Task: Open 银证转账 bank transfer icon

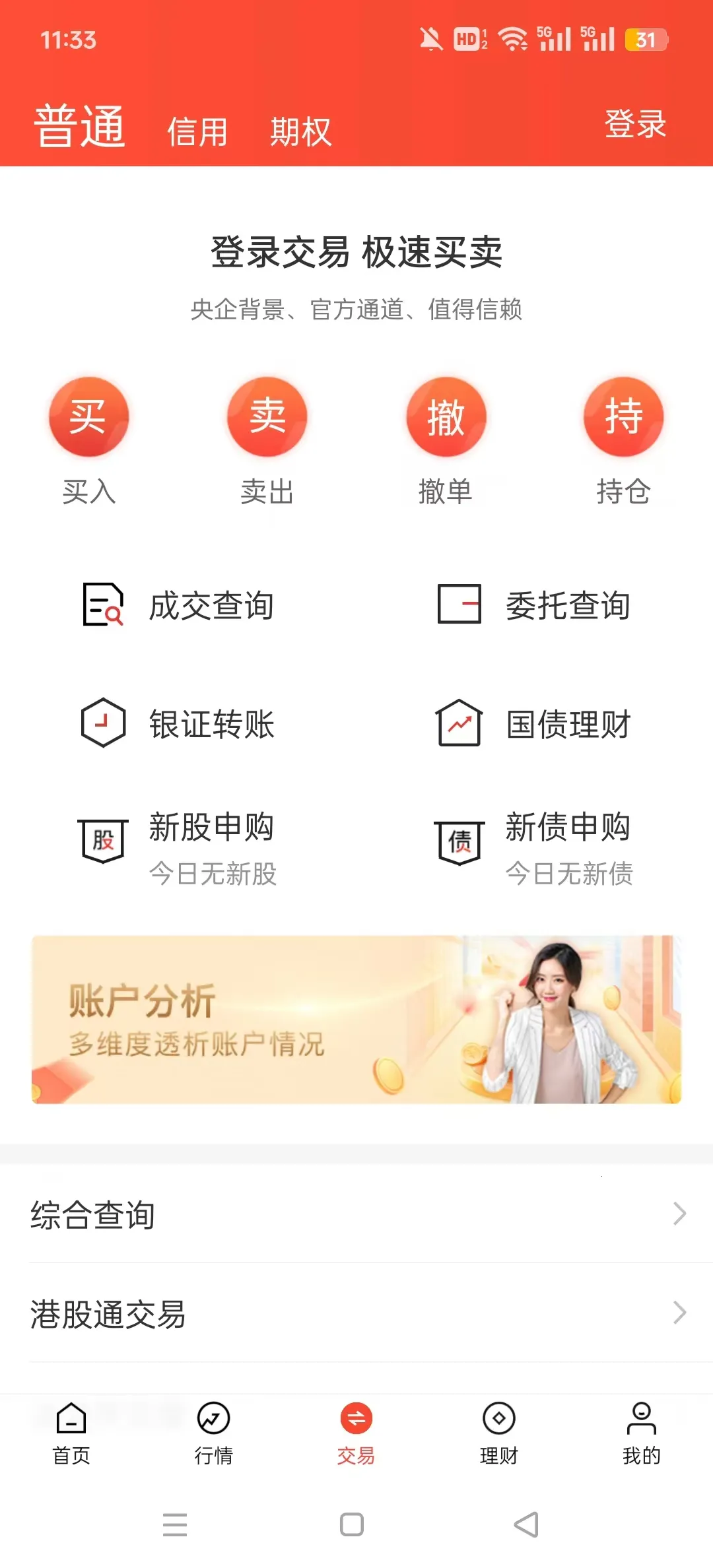Action: tap(103, 725)
